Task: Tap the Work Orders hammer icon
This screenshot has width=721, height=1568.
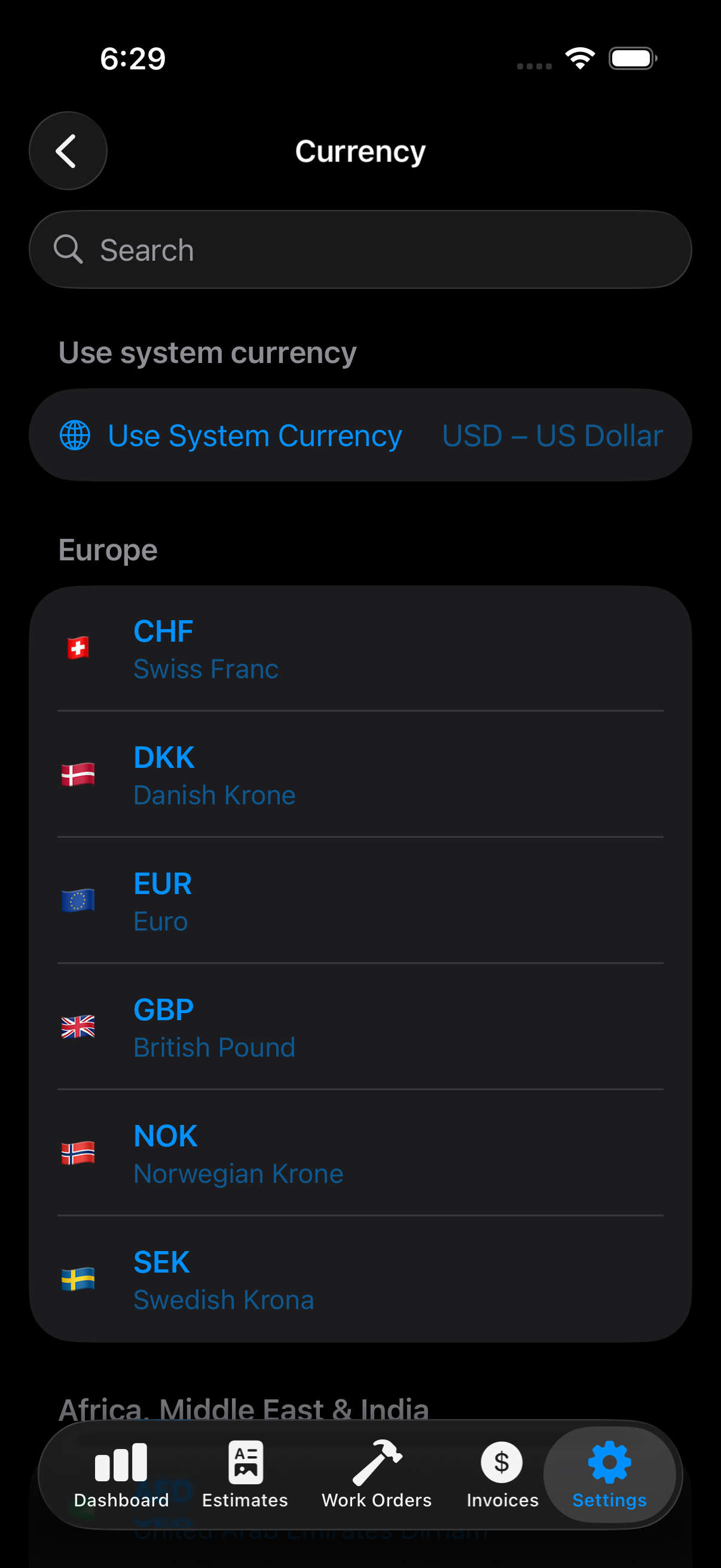Action: click(x=377, y=1461)
